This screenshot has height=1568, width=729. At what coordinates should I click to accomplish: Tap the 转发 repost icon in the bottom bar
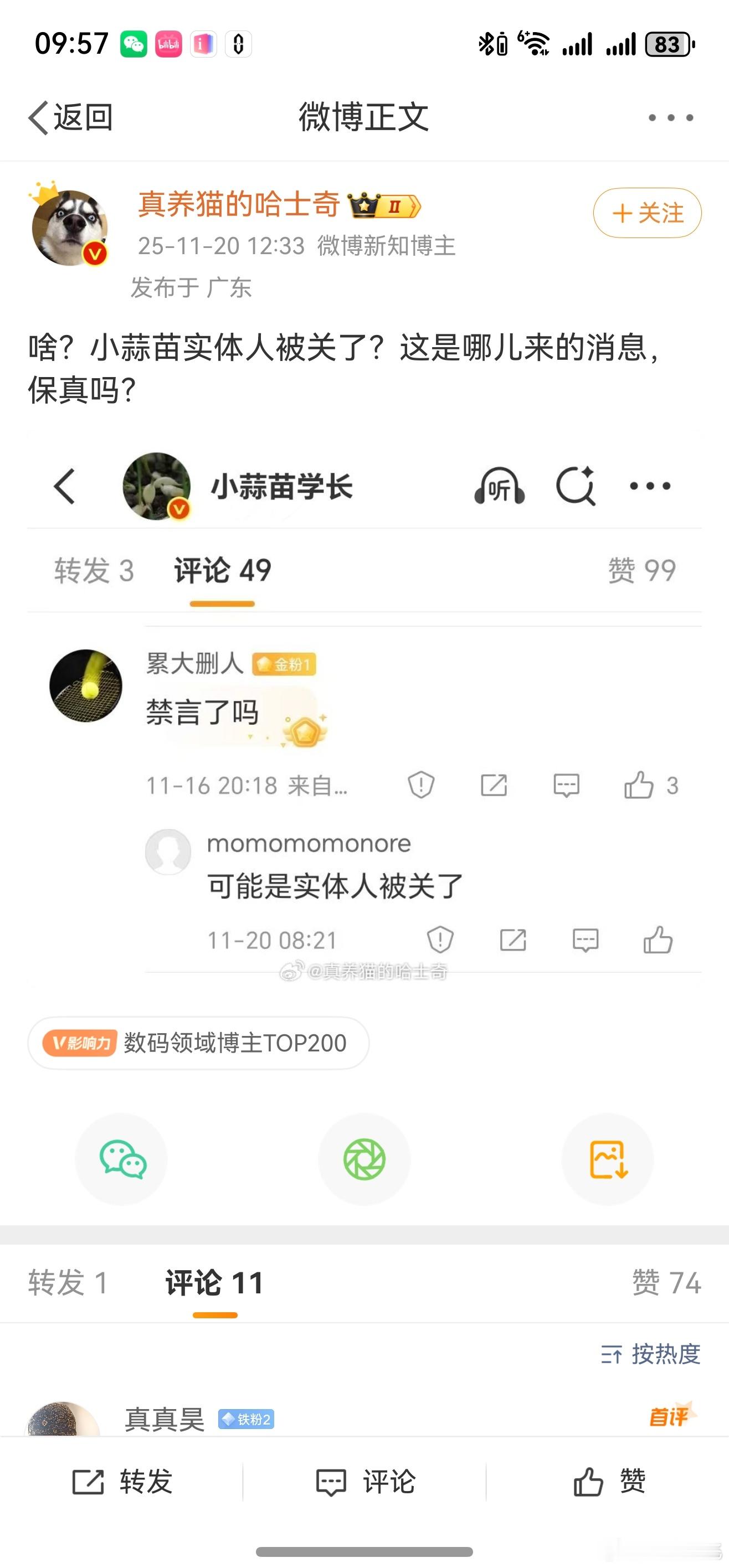121,1483
